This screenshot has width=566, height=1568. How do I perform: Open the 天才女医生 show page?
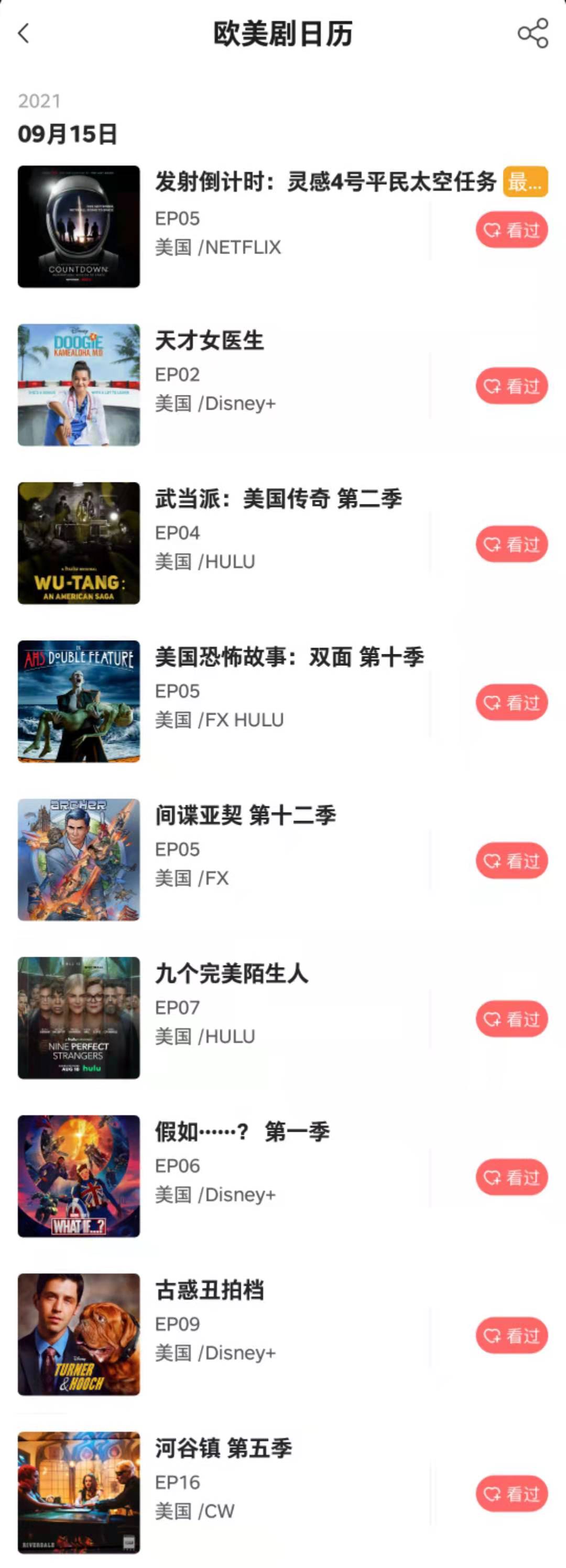click(x=209, y=340)
